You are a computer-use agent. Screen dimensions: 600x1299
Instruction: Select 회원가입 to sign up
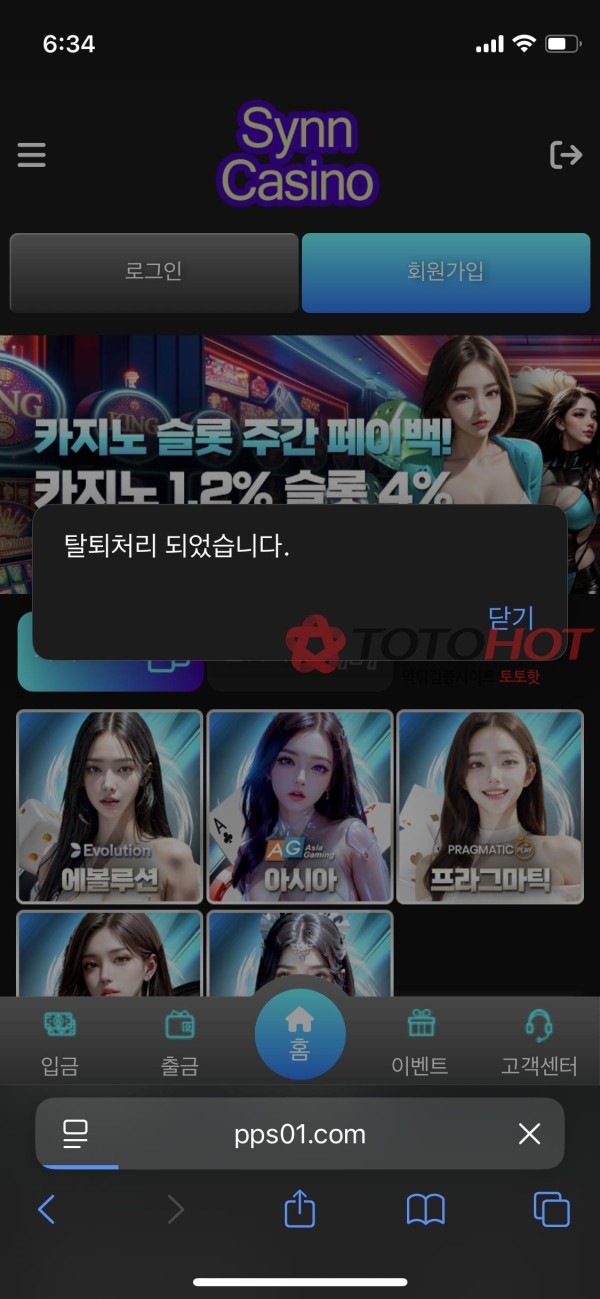point(446,272)
